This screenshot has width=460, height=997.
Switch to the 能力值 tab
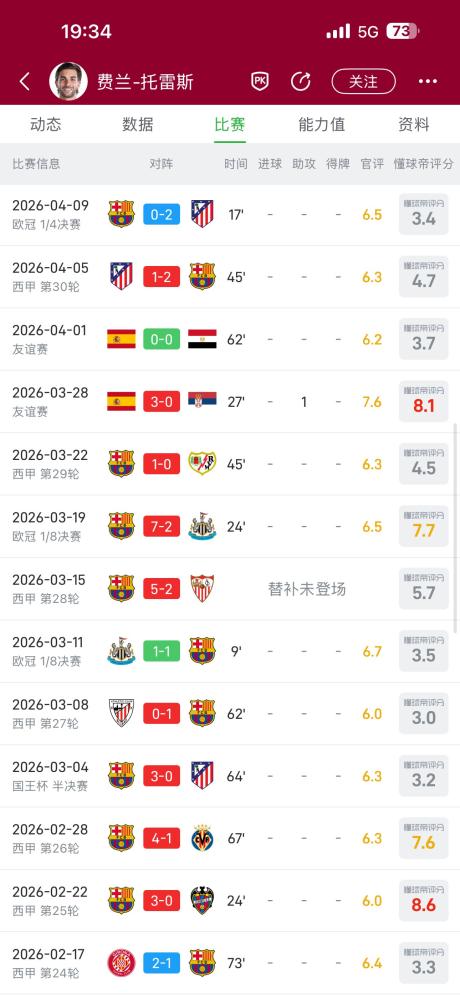coord(322,125)
